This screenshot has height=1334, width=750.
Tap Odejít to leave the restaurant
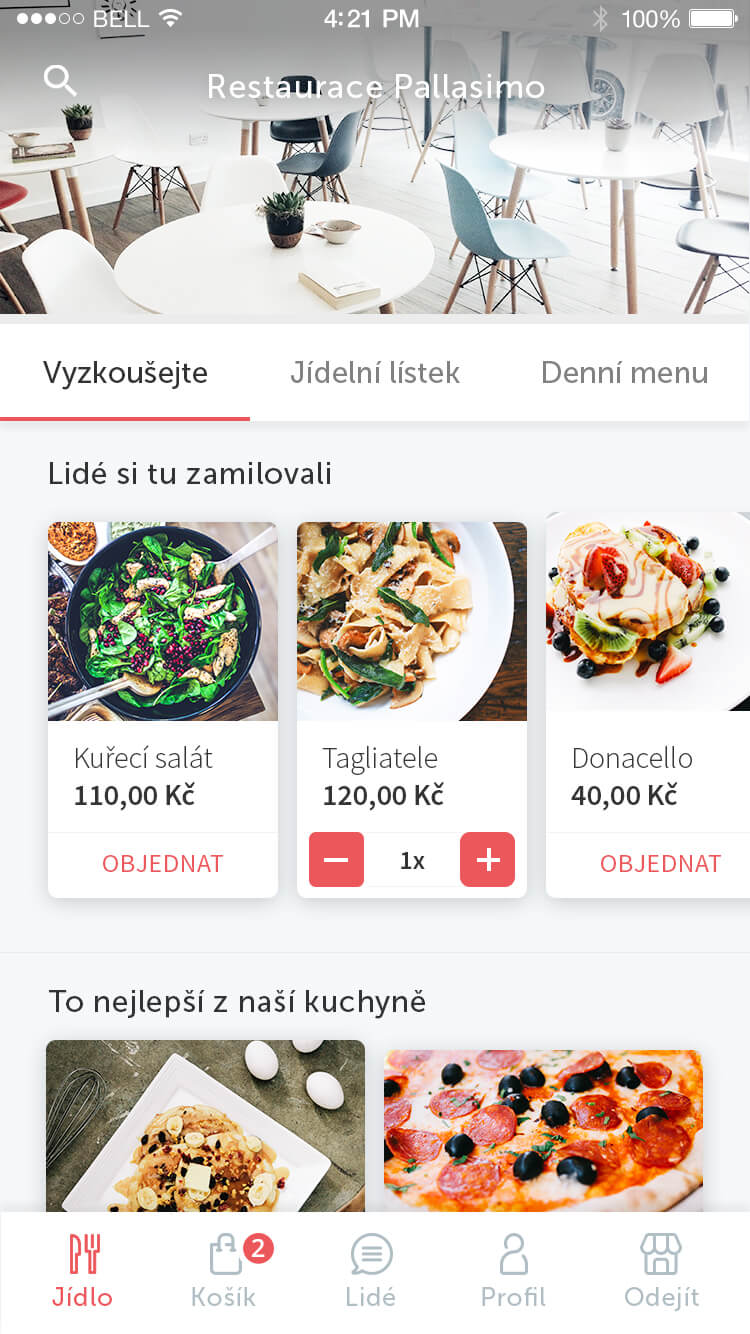tap(661, 1272)
